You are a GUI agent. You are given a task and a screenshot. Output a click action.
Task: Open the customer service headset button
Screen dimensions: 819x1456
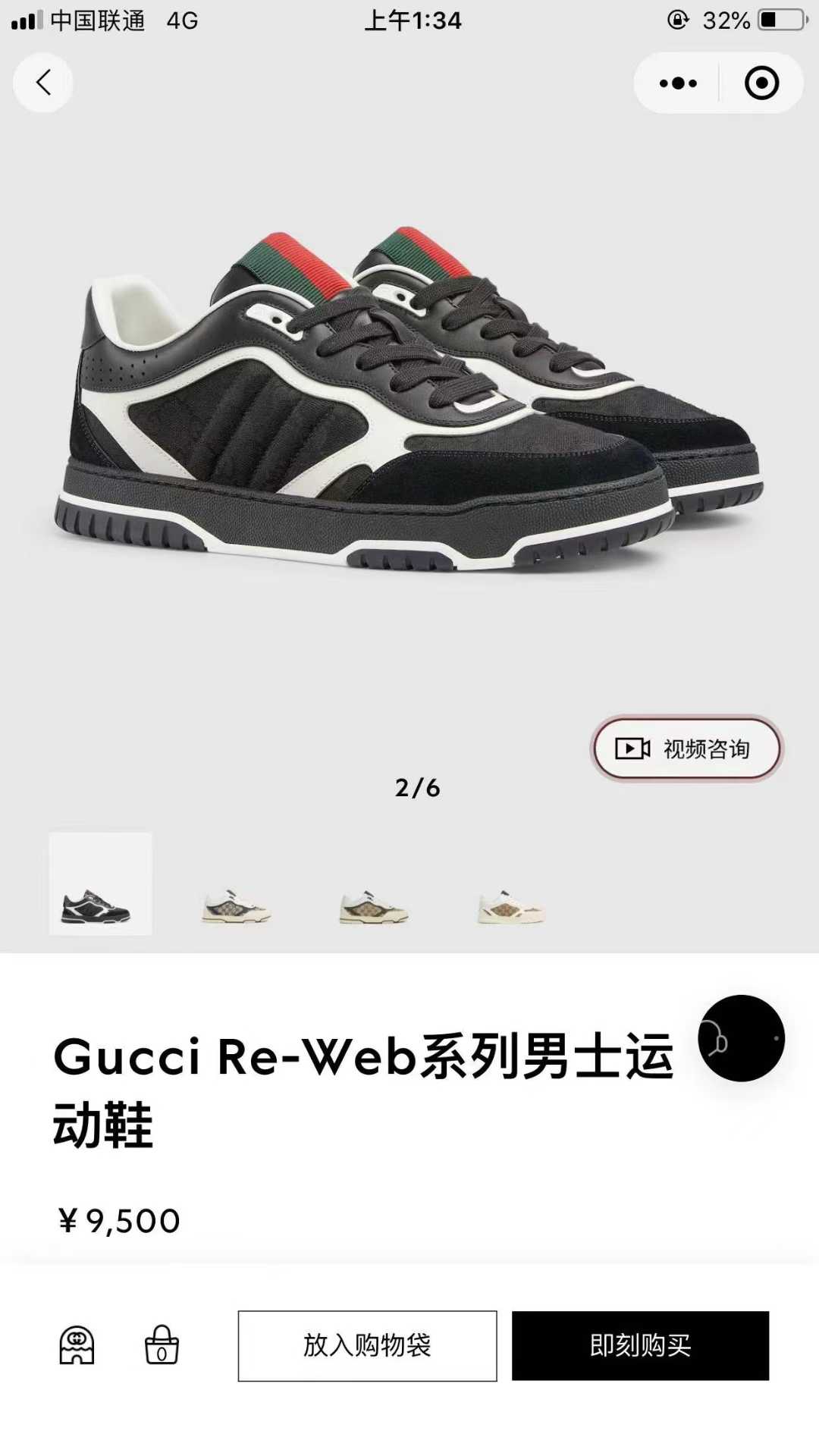coord(741,1038)
